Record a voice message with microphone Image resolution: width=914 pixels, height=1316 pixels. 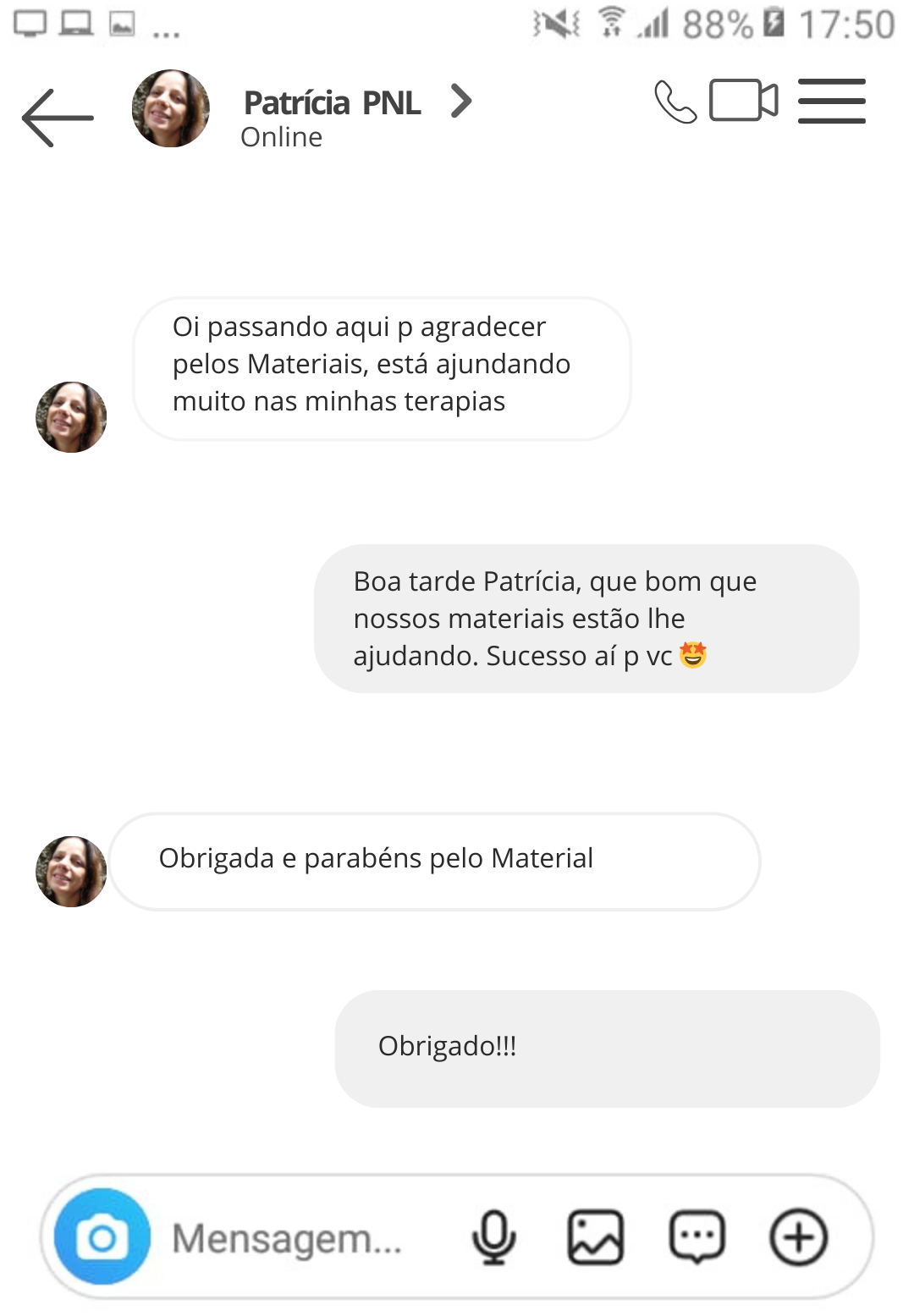pos(493,1237)
